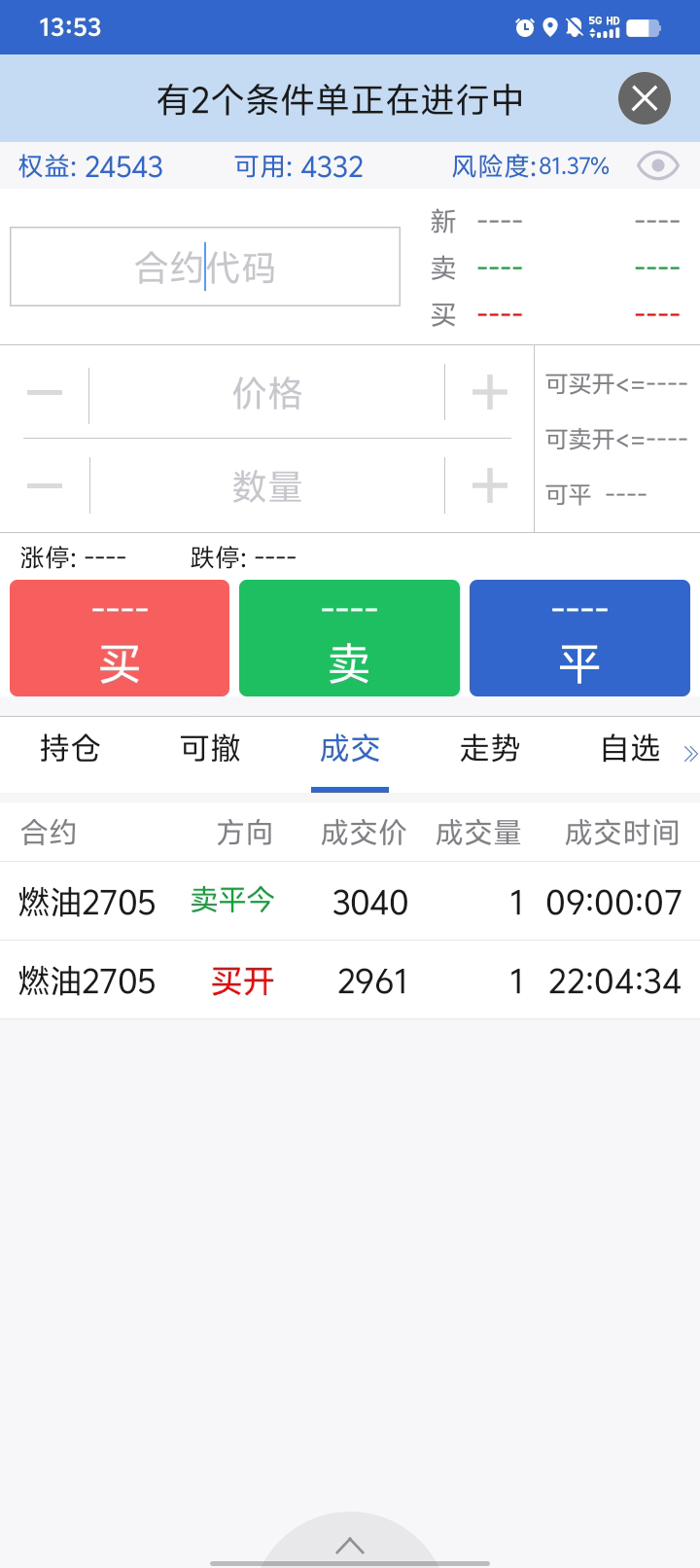Switch to the 自选 tab
The width and height of the screenshot is (700, 1568).
point(630,749)
